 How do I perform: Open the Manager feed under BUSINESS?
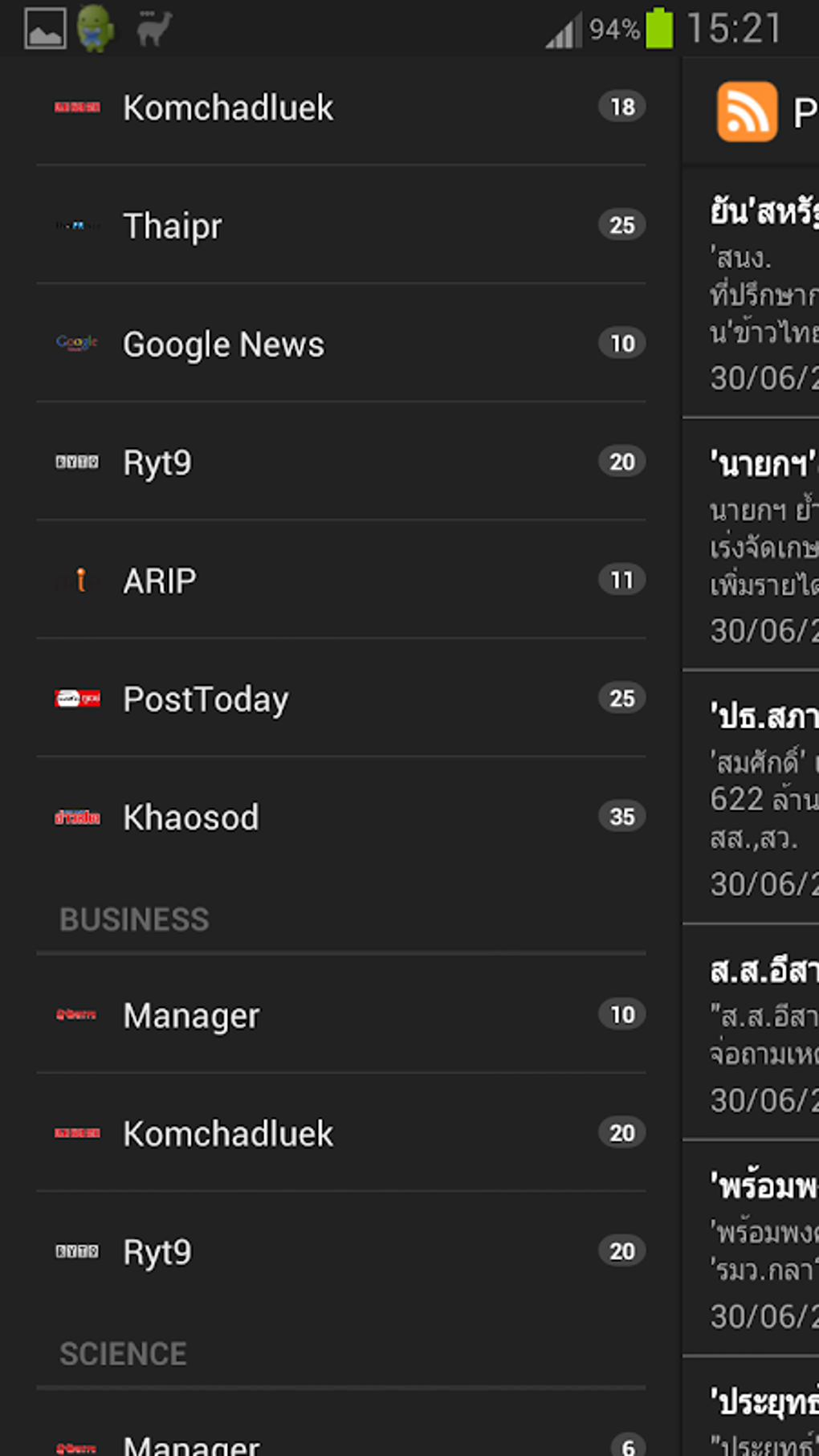(x=191, y=1014)
